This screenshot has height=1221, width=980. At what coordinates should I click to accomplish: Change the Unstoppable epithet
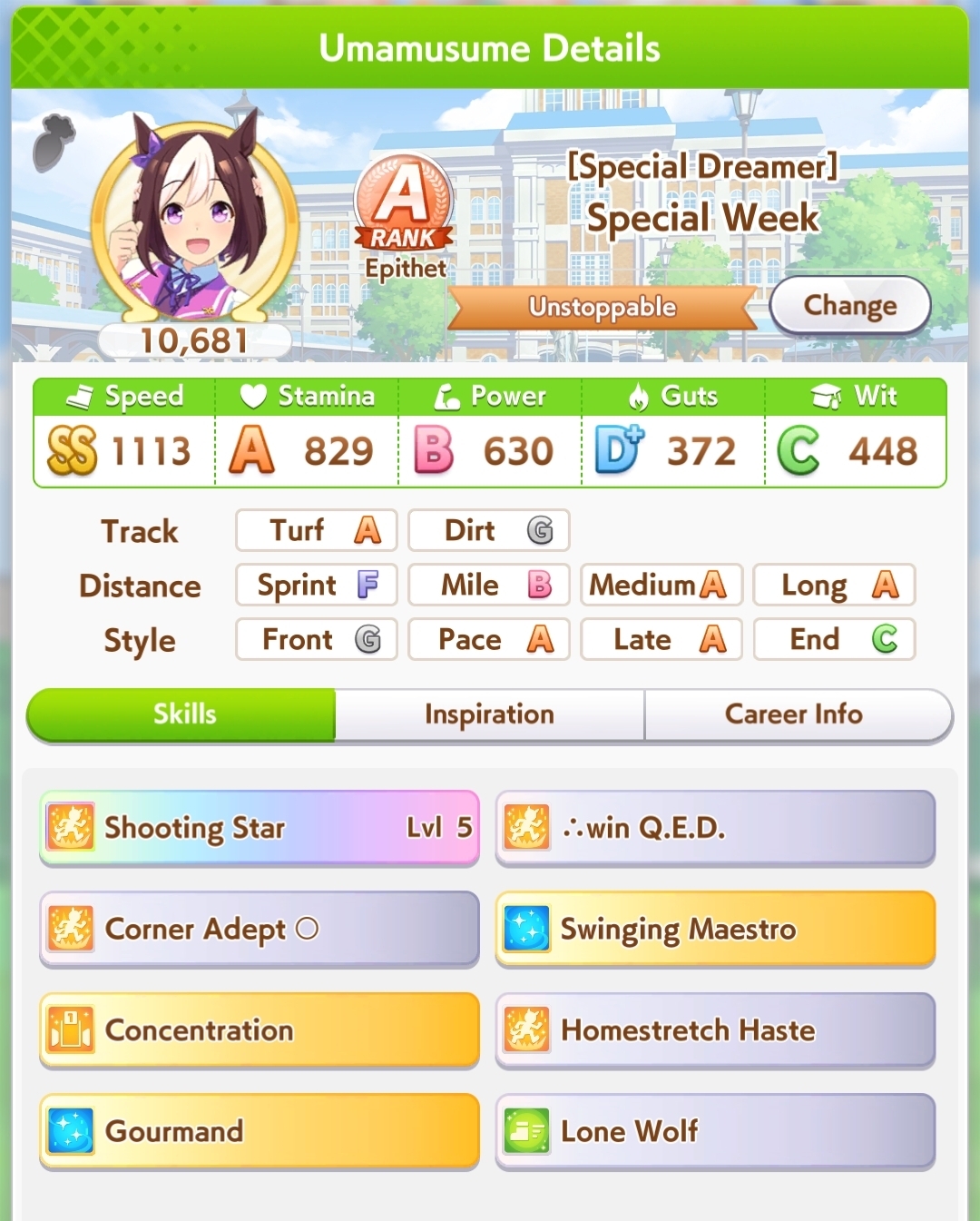point(849,306)
